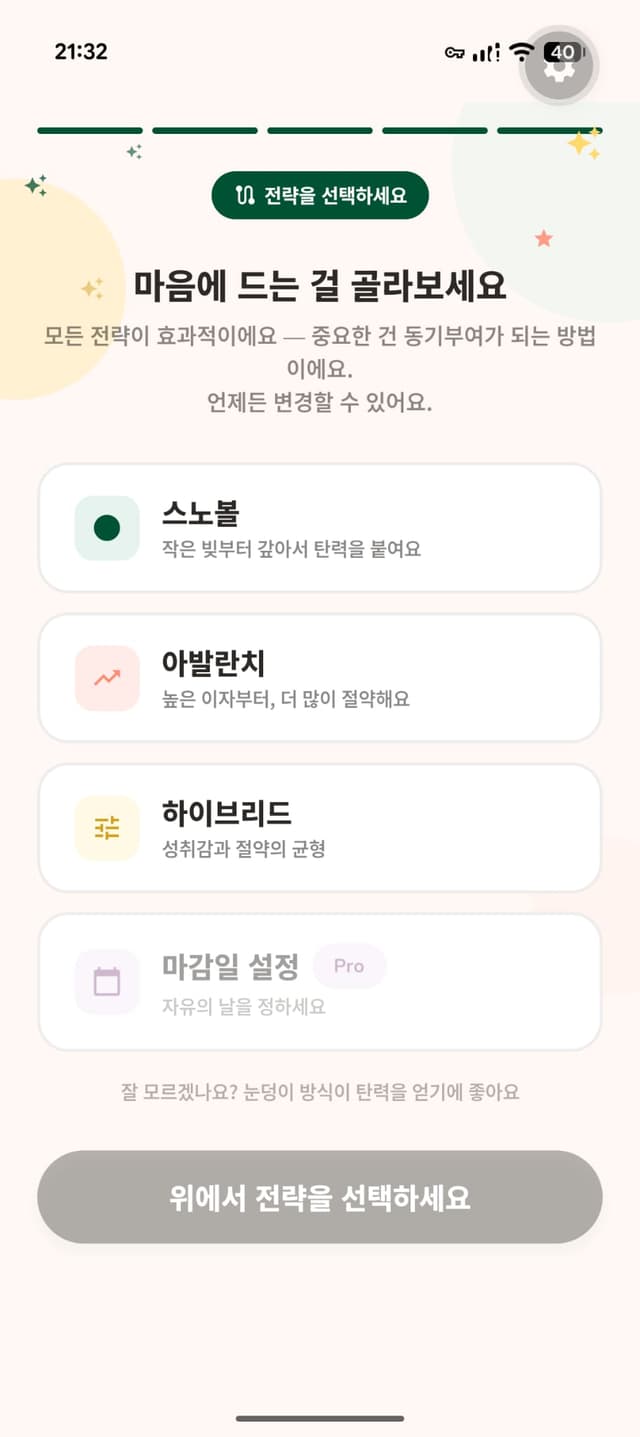
Task: Tap the 위에서 전략을 선택하세요 button
Action: click(320, 1197)
